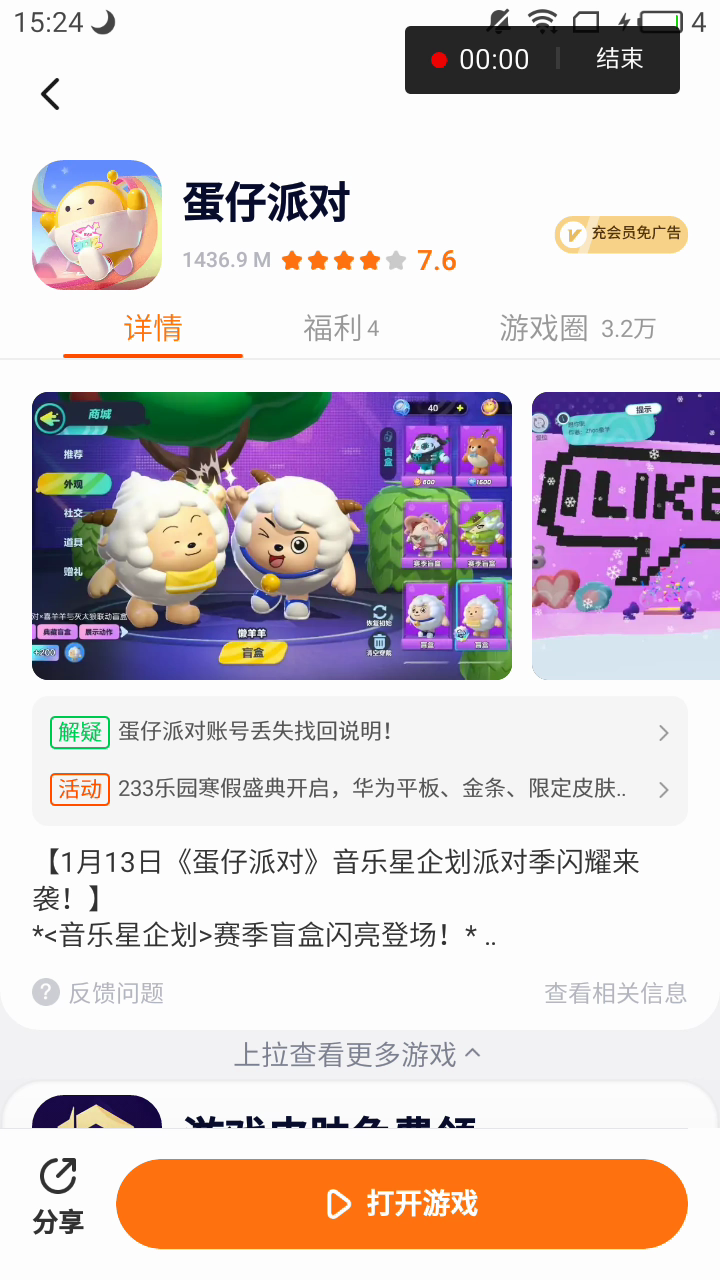Open the 233乐园寒假盛典 activity row
Image resolution: width=720 pixels, height=1280 pixels.
360,789
